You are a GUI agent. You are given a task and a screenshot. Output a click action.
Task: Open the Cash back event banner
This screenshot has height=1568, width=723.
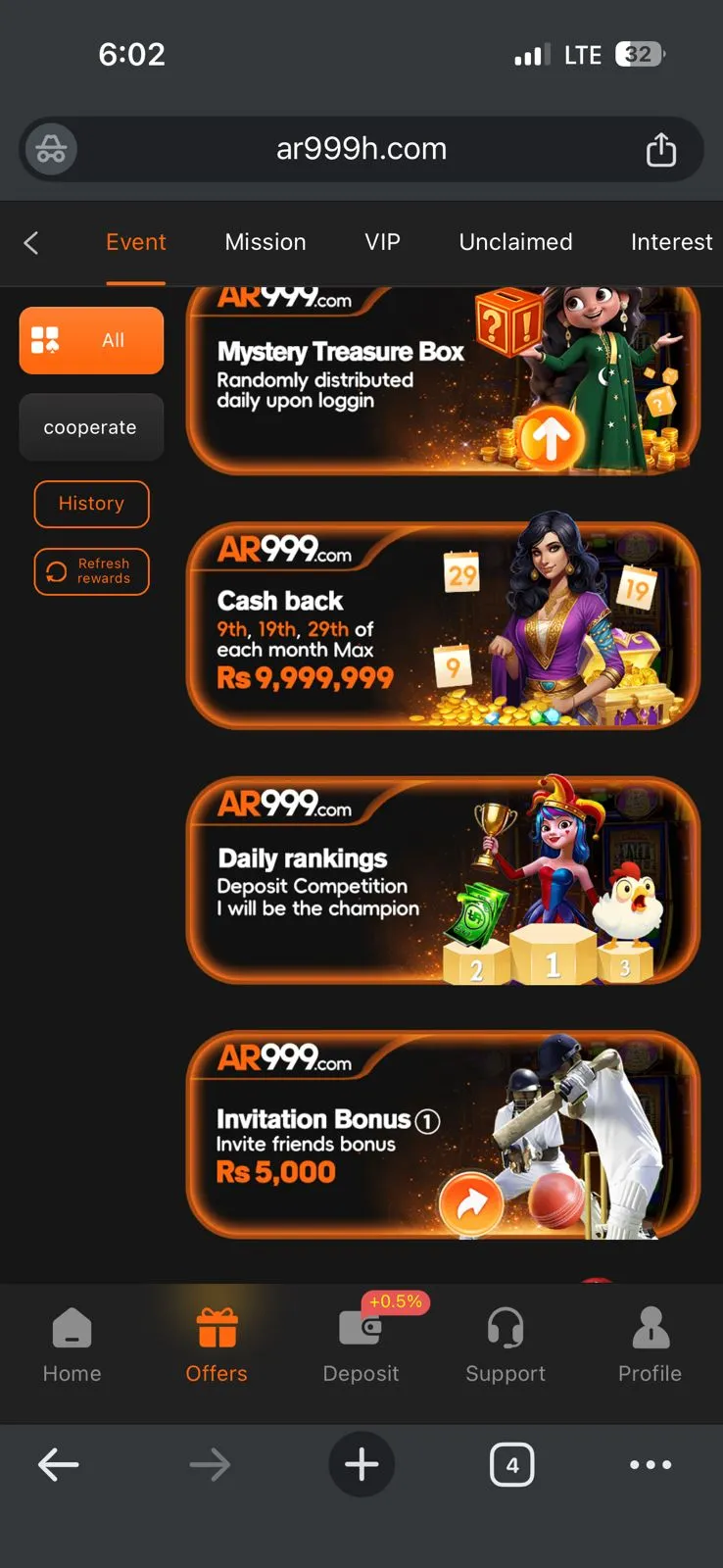443,625
